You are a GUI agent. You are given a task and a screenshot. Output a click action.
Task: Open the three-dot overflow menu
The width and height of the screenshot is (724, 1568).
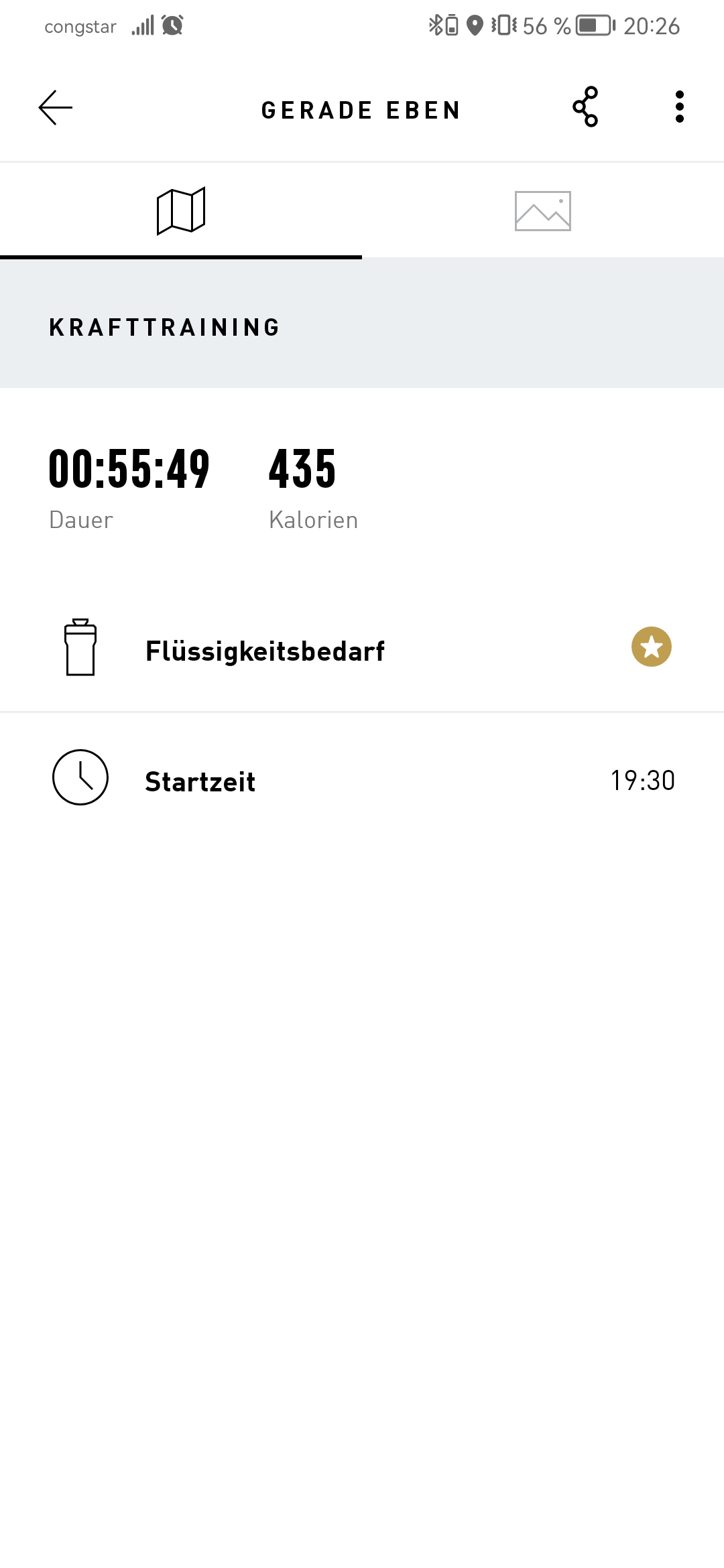pos(680,107)
